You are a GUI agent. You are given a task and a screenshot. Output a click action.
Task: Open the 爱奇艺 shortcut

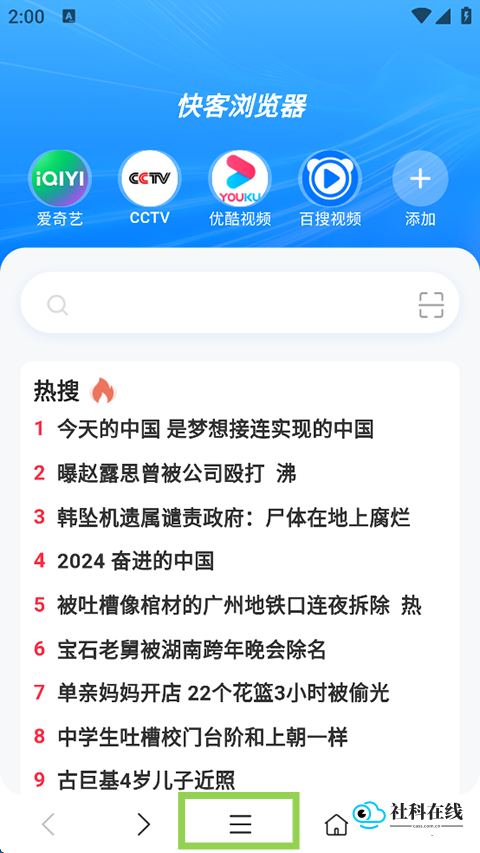pyautogui.click(x=60, y=189)
